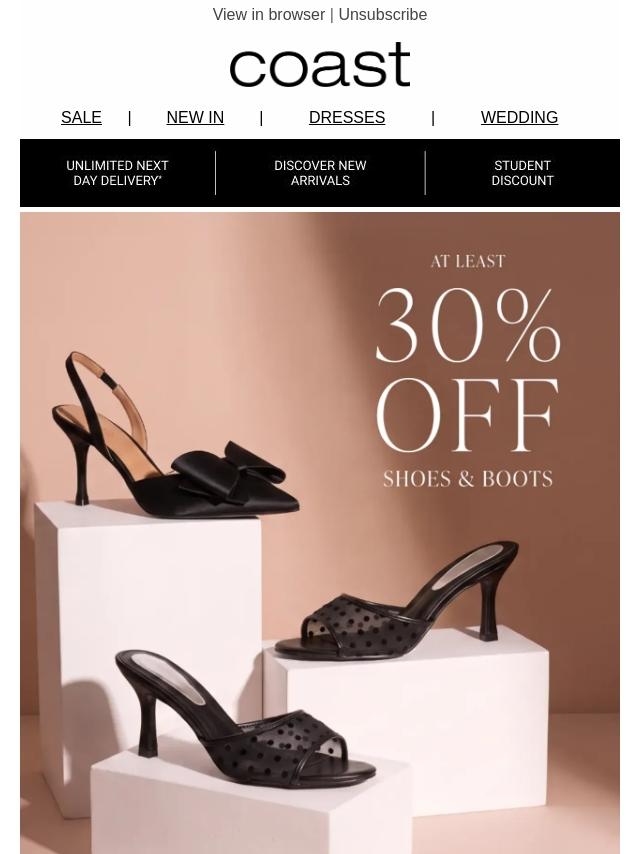Select Unlimited Next Day Delivery banner
This screenshot has height=854, width=640.
click(117, 173)
